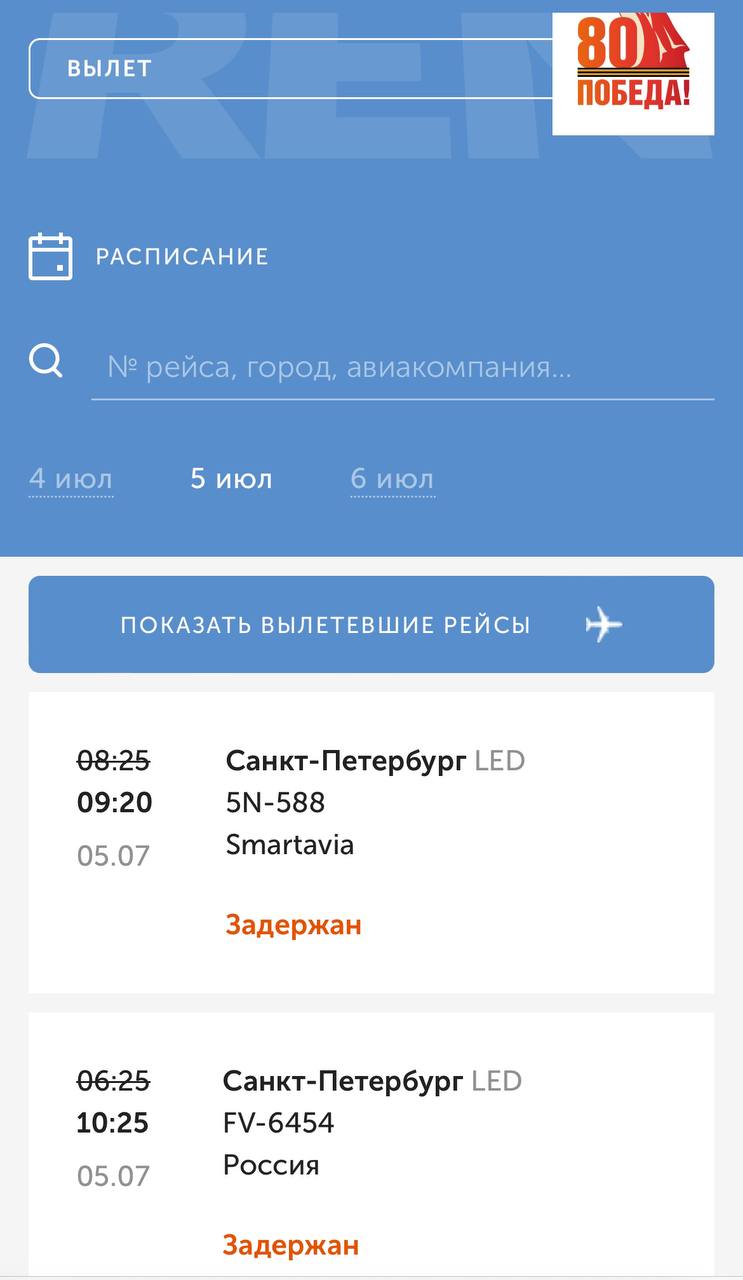743x1280 pixels.
Task: Switch to the 4 июл date
Action: pyautogui.click(x=70, y=479)
